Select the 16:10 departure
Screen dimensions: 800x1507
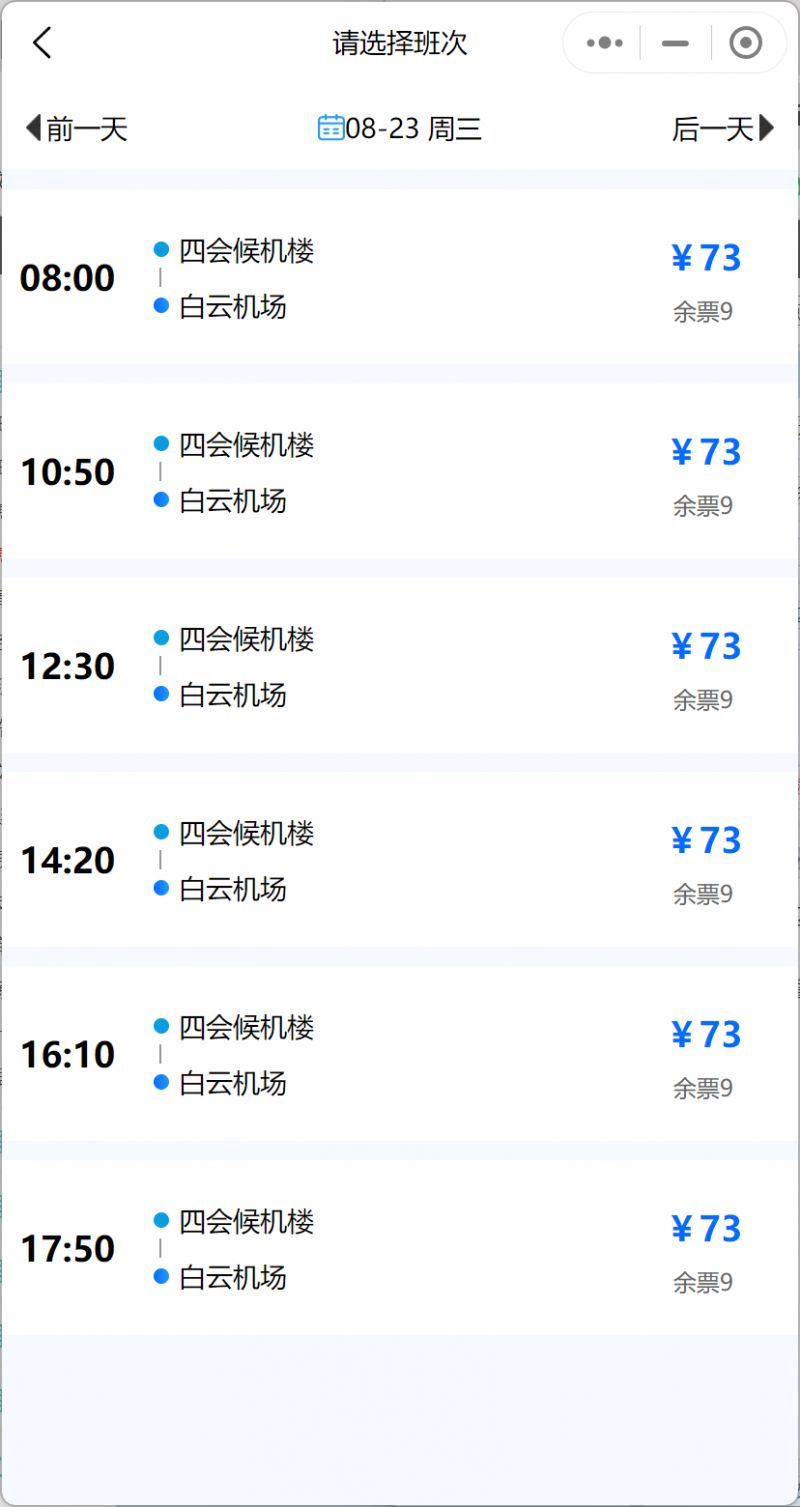click(x=400, y=1053)
